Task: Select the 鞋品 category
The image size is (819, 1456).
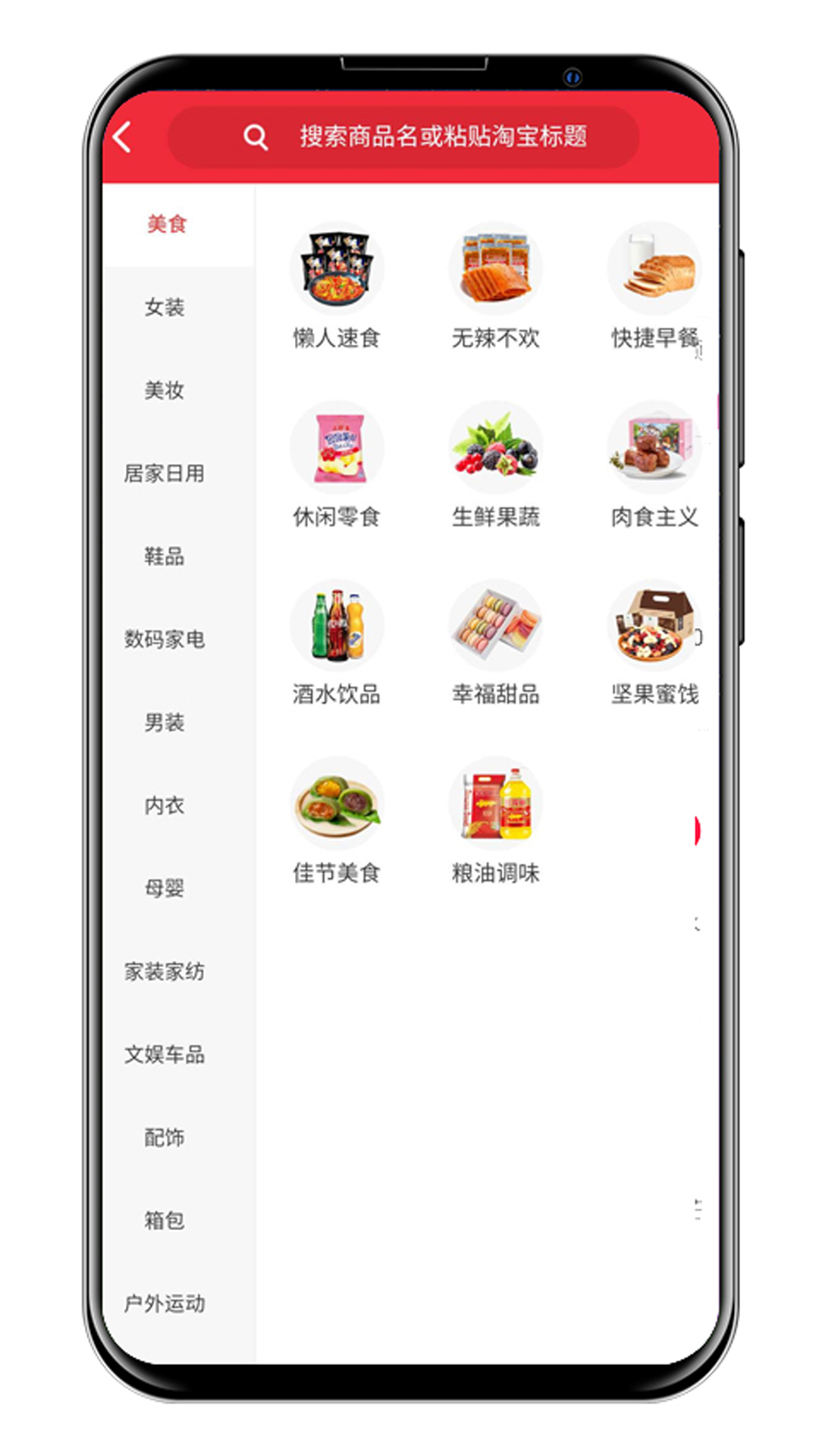Action: pyautogui.click(x=165, y=556)
